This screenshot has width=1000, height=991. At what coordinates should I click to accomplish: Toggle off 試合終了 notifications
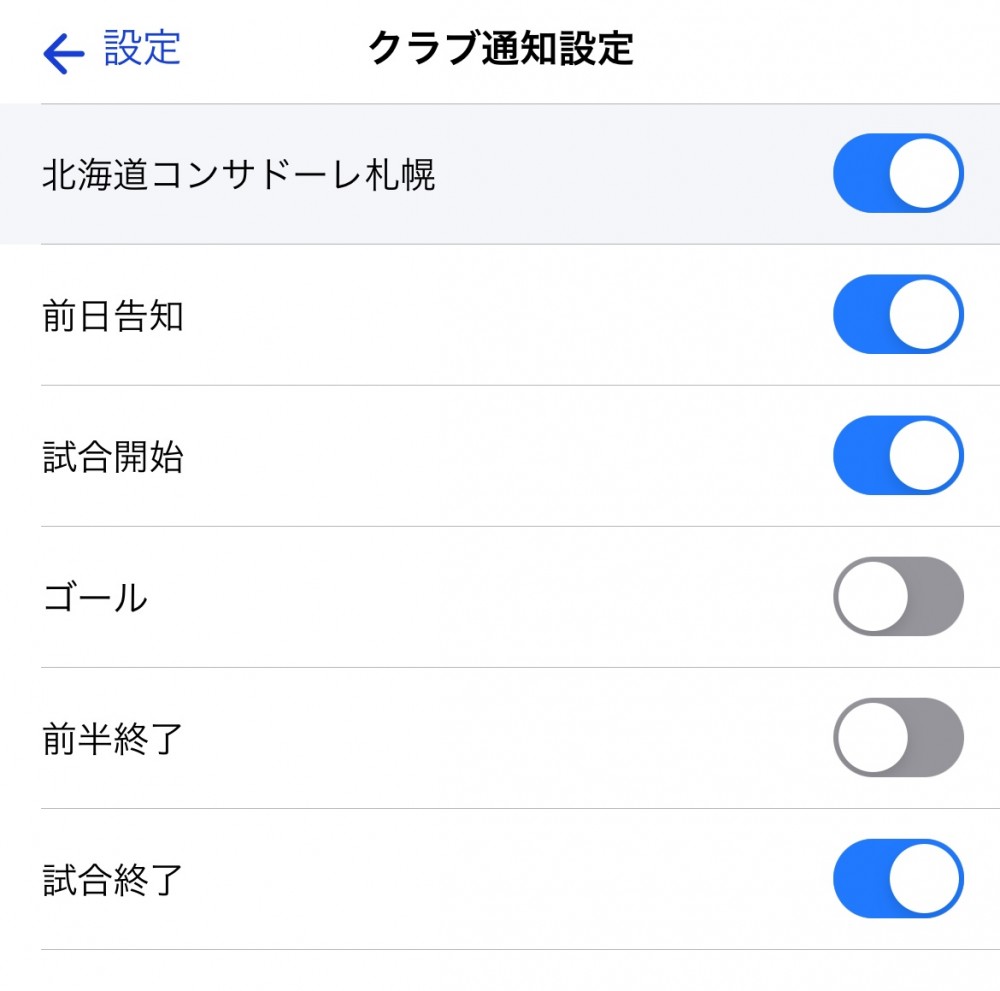tap(897, 879)
